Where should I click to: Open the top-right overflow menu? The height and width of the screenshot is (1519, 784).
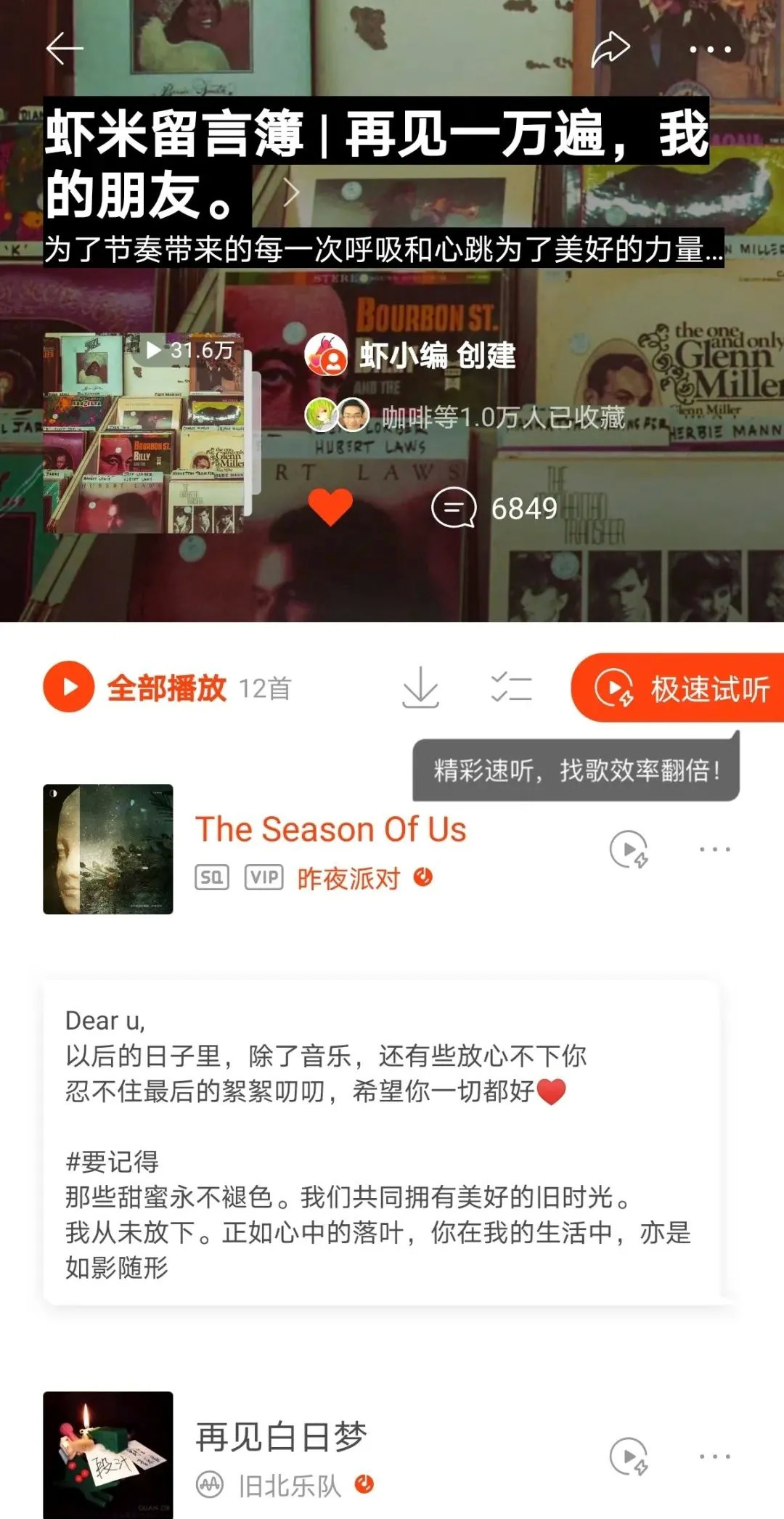point(709,49)
